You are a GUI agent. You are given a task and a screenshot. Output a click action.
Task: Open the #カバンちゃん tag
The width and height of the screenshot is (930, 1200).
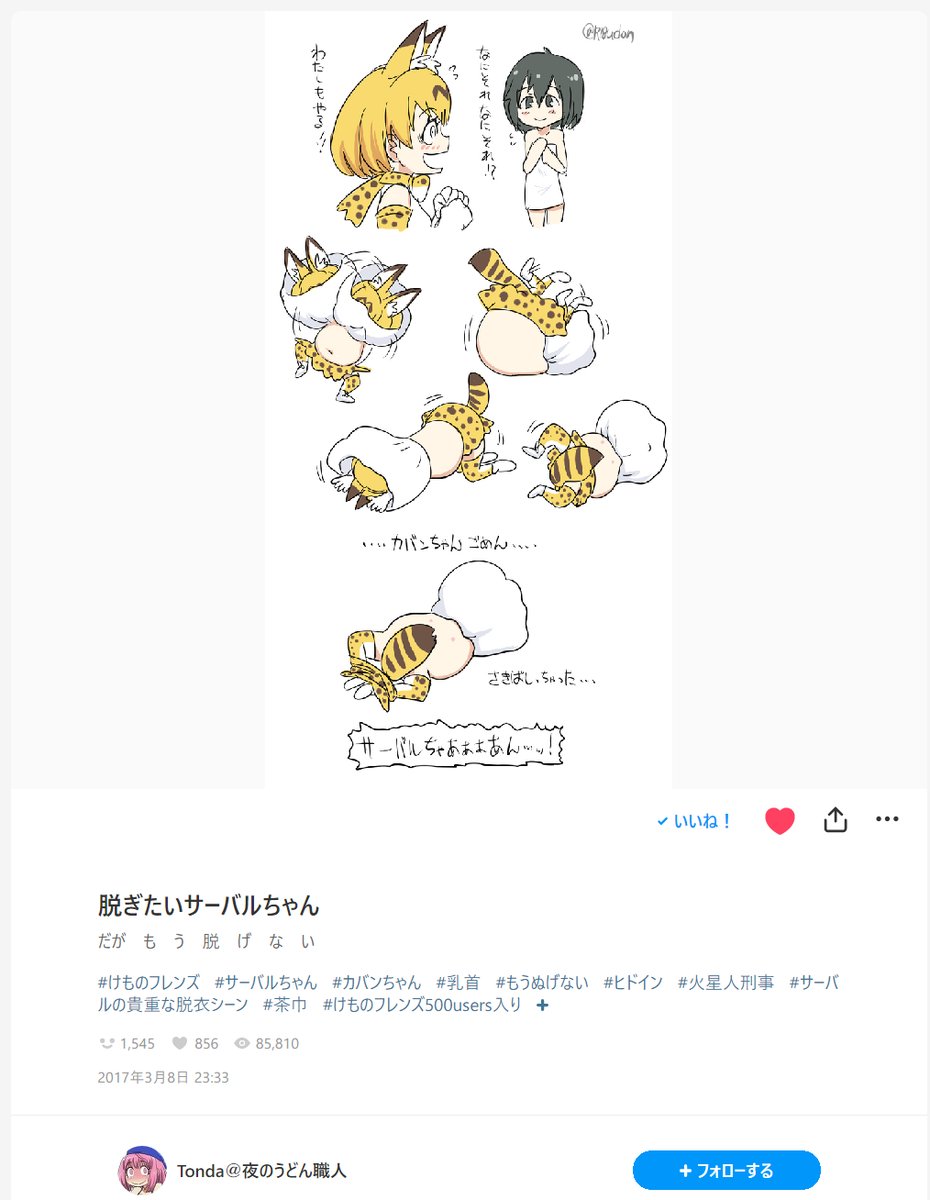376,983
